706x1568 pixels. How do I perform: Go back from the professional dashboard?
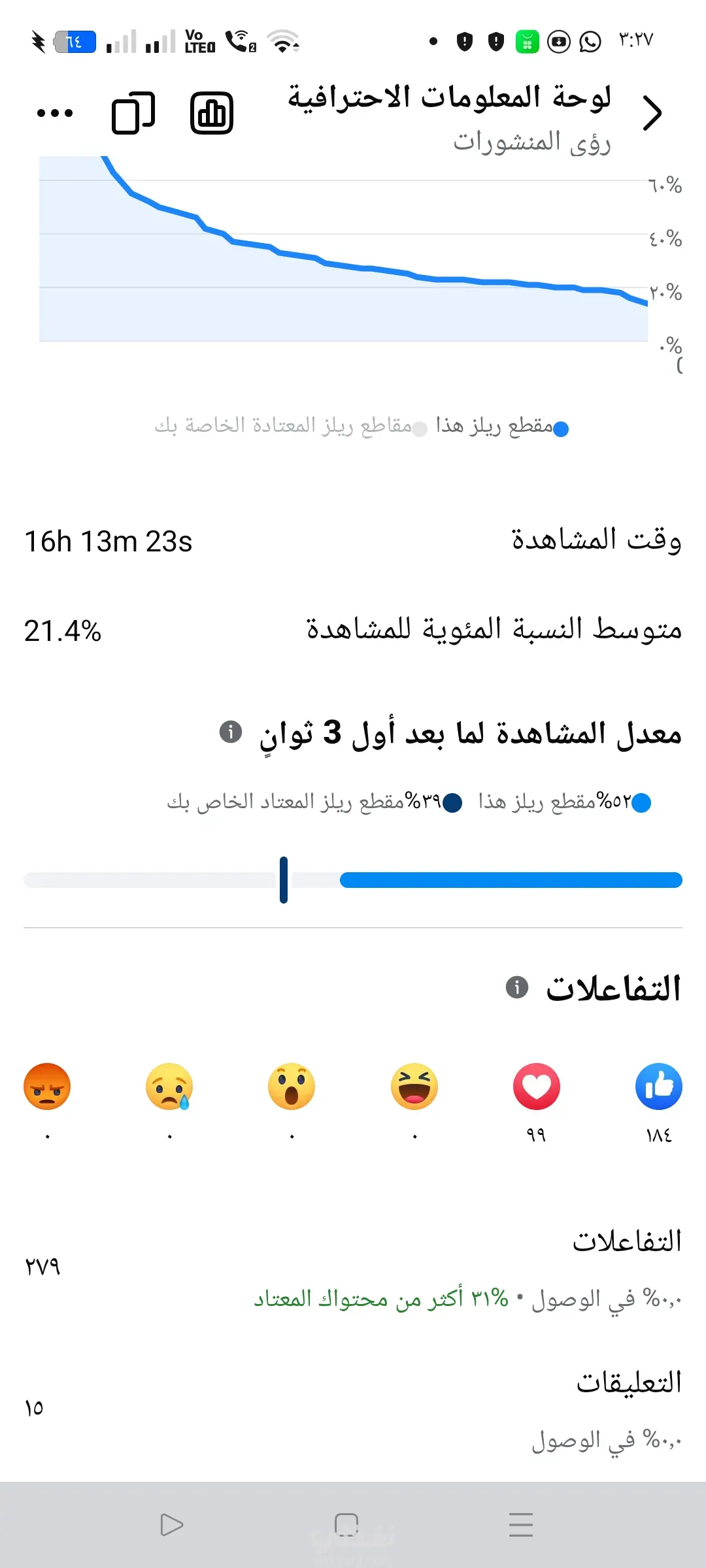(x=652, y=113)
